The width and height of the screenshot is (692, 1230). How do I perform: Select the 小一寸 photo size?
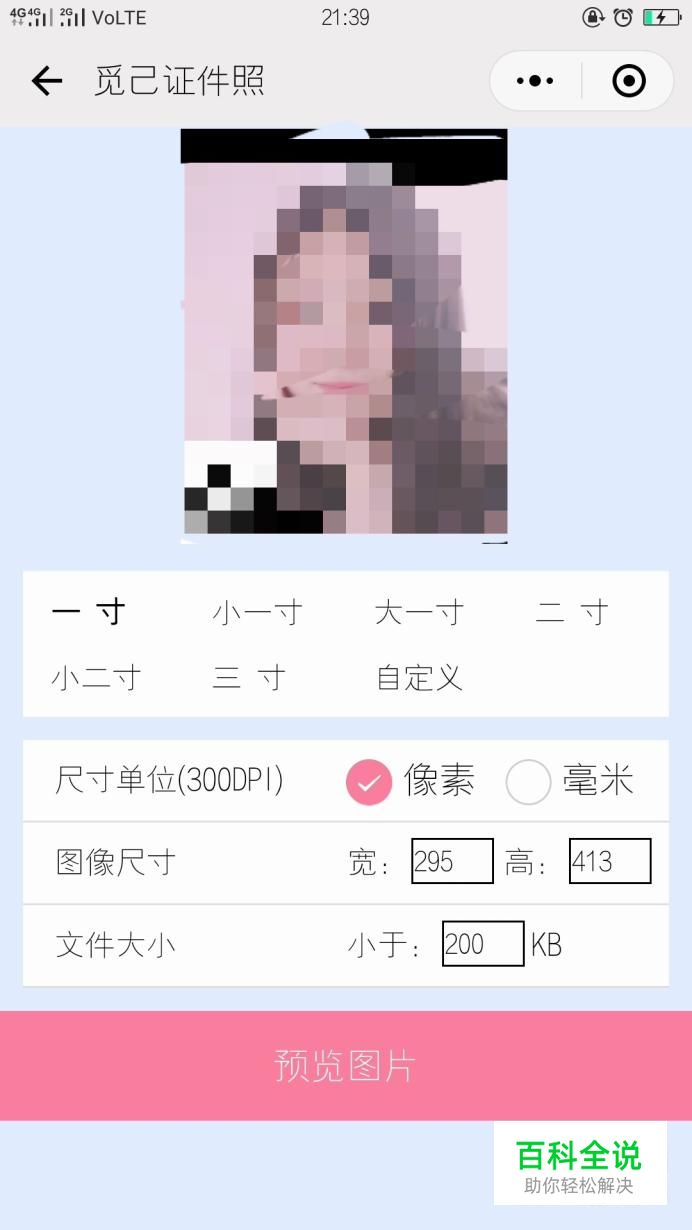[257, 612]
